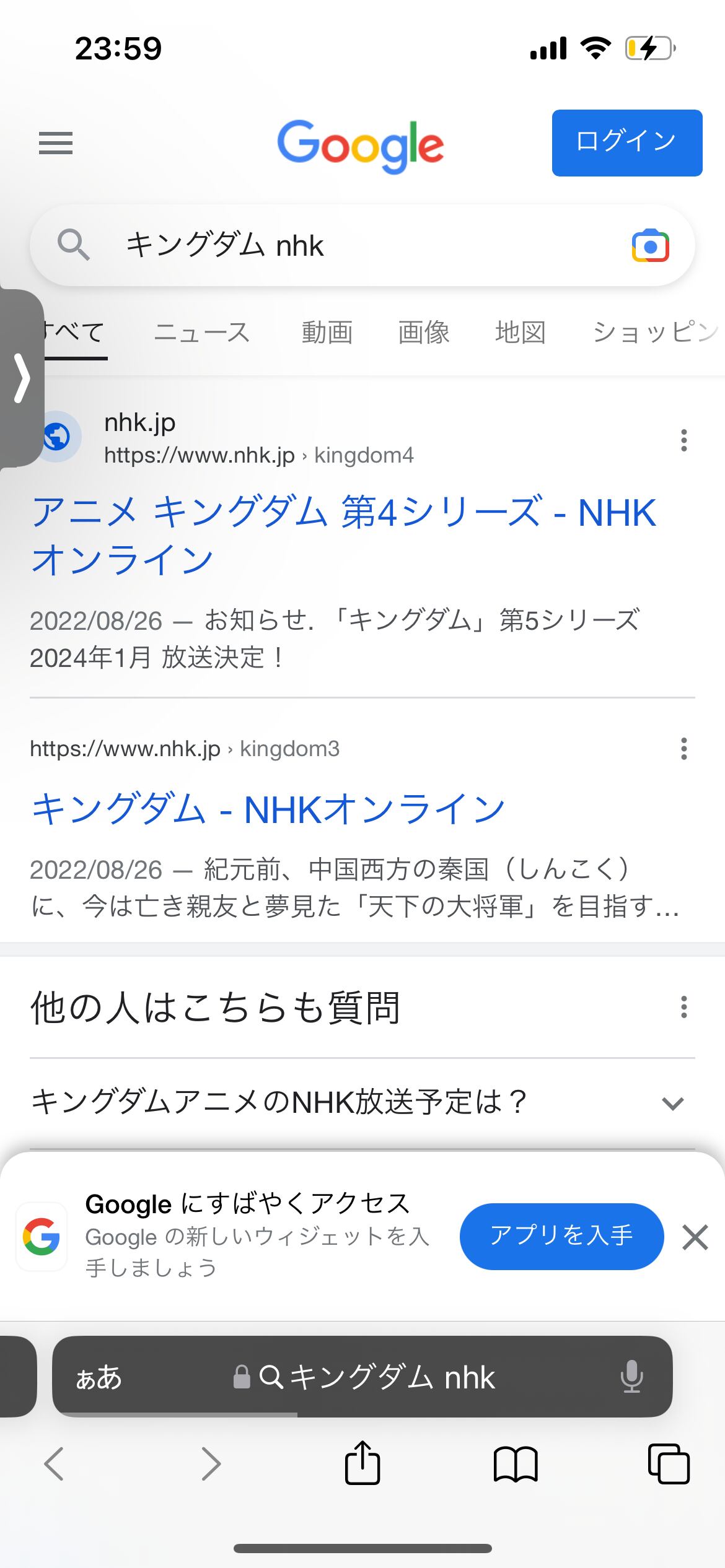This screenshot has width=725, height=1568.
Task: Open the Google hamburger menu
Action: coord(56,143)
